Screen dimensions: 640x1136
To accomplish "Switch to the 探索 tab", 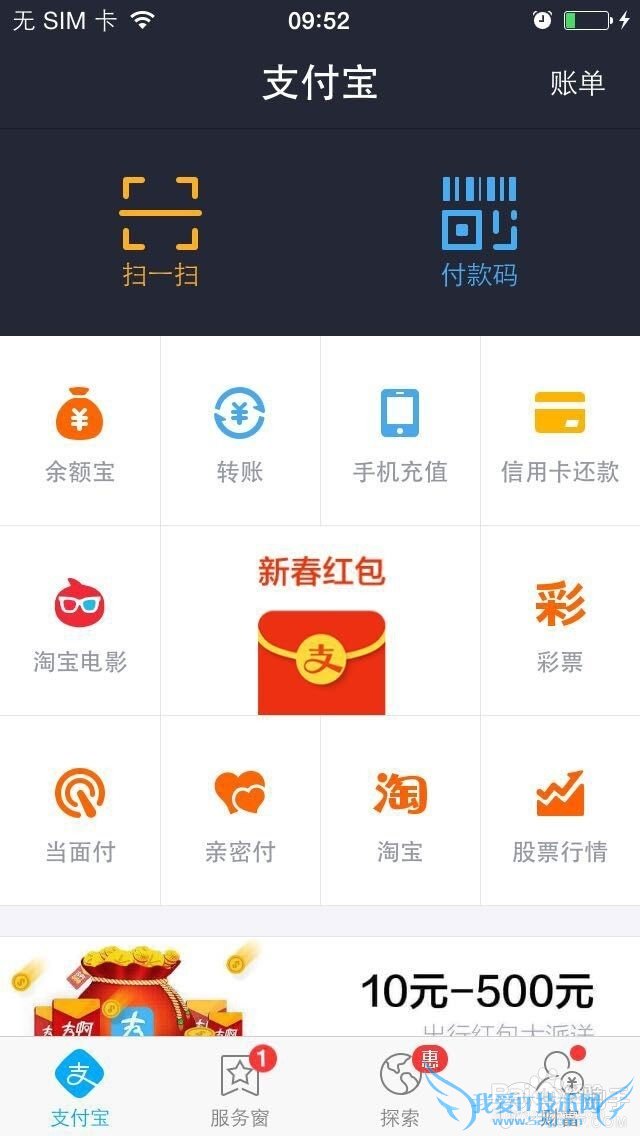I will (400, 1088).
